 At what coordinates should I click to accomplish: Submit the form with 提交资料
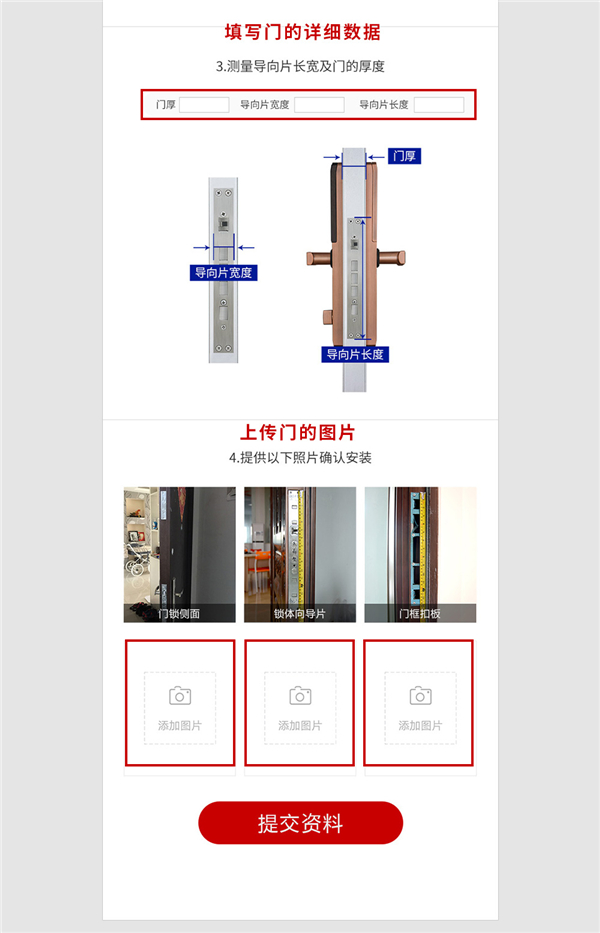[300, 823]
